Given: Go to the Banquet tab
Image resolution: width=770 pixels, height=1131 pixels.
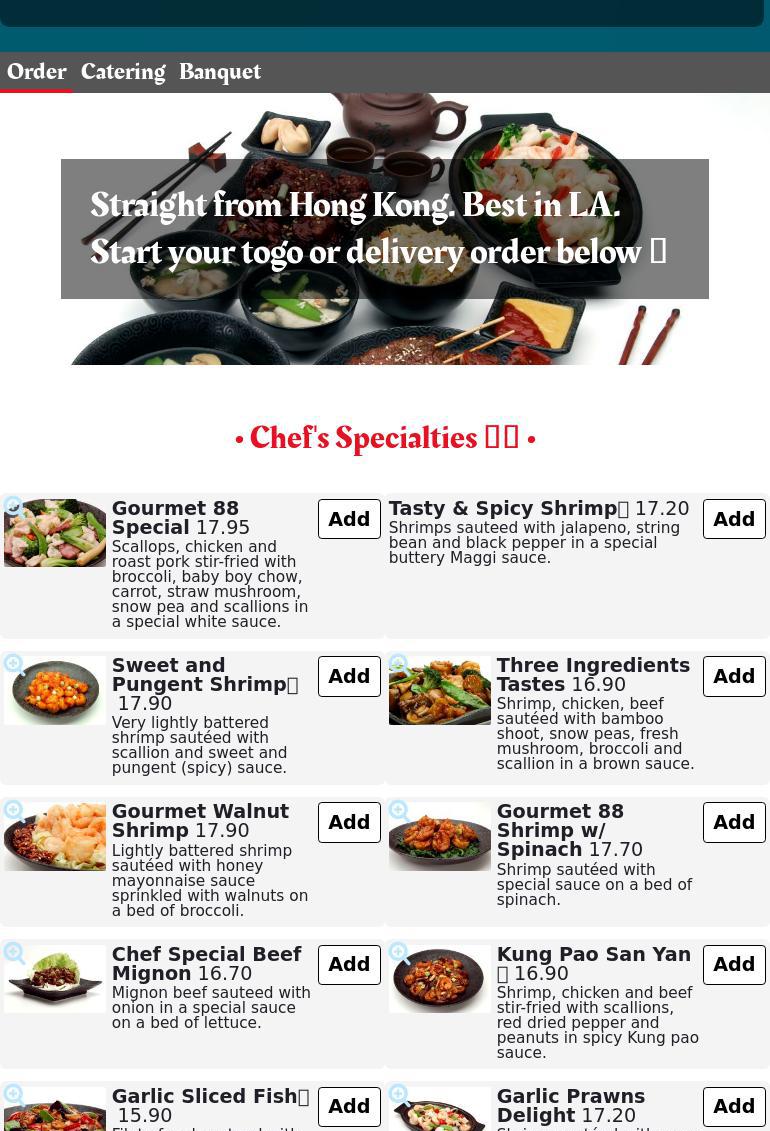Looking at the screenshot, I should (x=220, y=72).
